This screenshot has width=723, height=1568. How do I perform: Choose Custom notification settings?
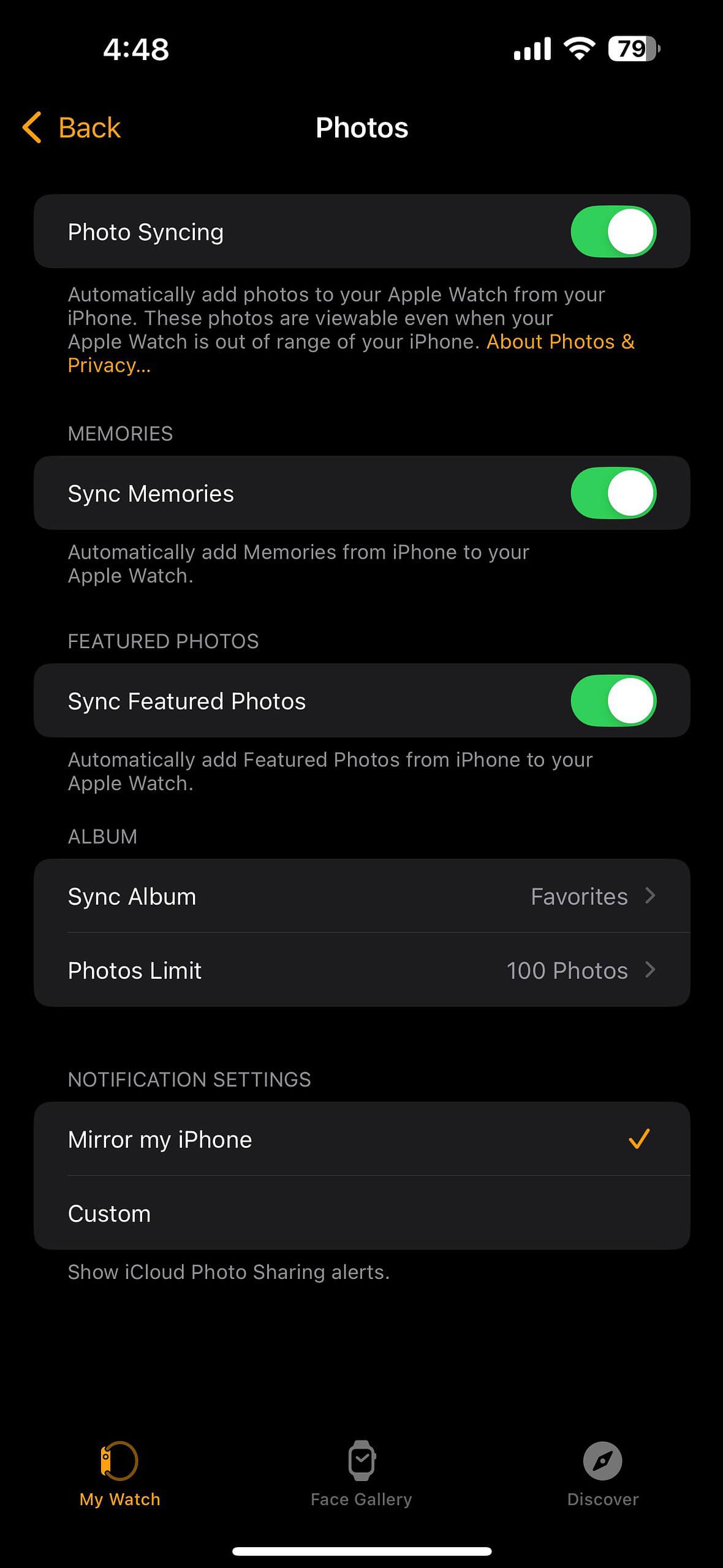click(362, 1213)
